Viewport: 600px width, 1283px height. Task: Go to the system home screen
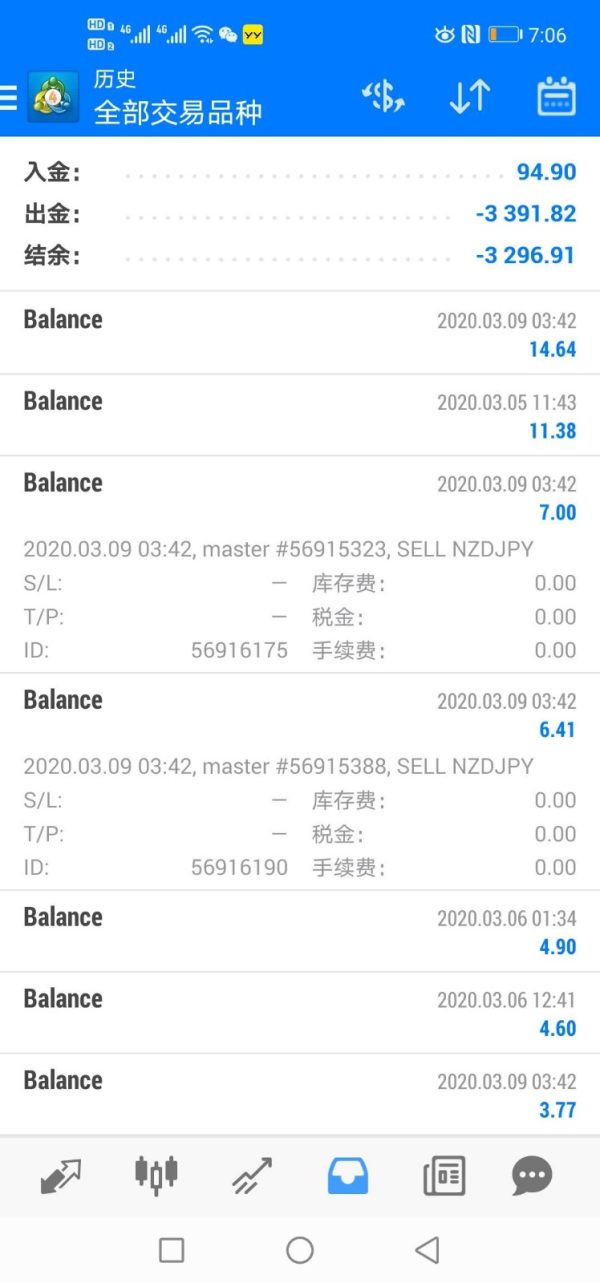click(300, 1249)
